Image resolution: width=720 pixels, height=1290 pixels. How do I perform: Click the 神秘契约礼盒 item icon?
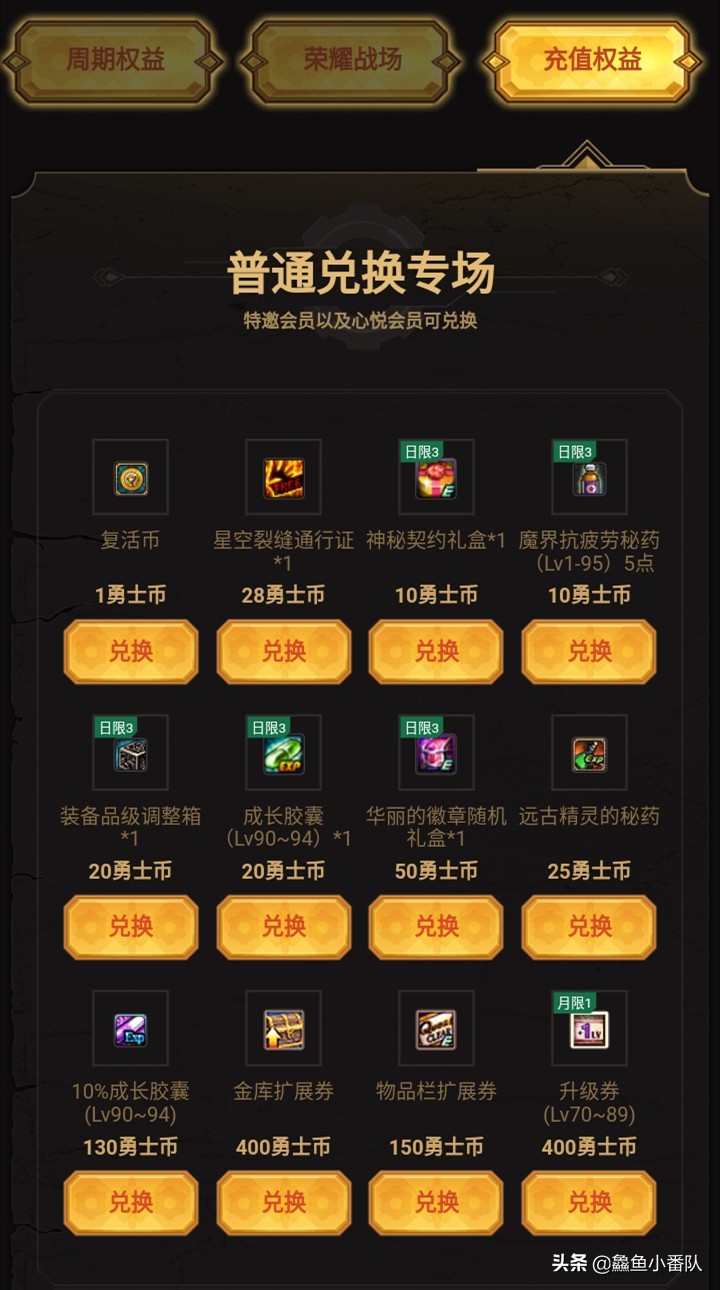point(436,483)
